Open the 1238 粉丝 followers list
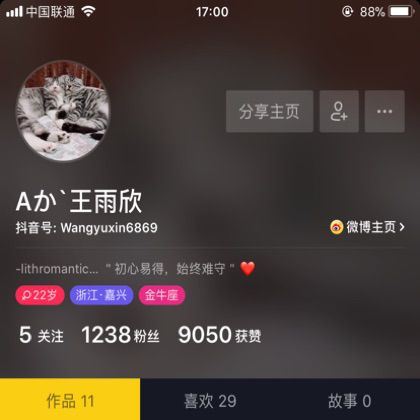Viewport: 420px width, 420px height. 120,335
